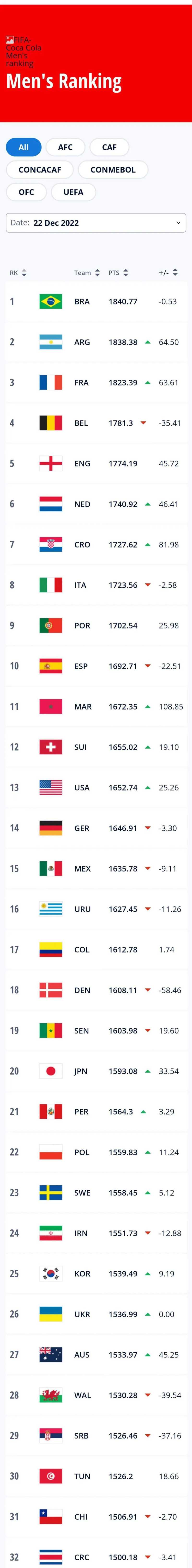The width and height of the screenshot is (192, 1568).
Task: Sort table by RK column
Action: (x=18, y=273)
